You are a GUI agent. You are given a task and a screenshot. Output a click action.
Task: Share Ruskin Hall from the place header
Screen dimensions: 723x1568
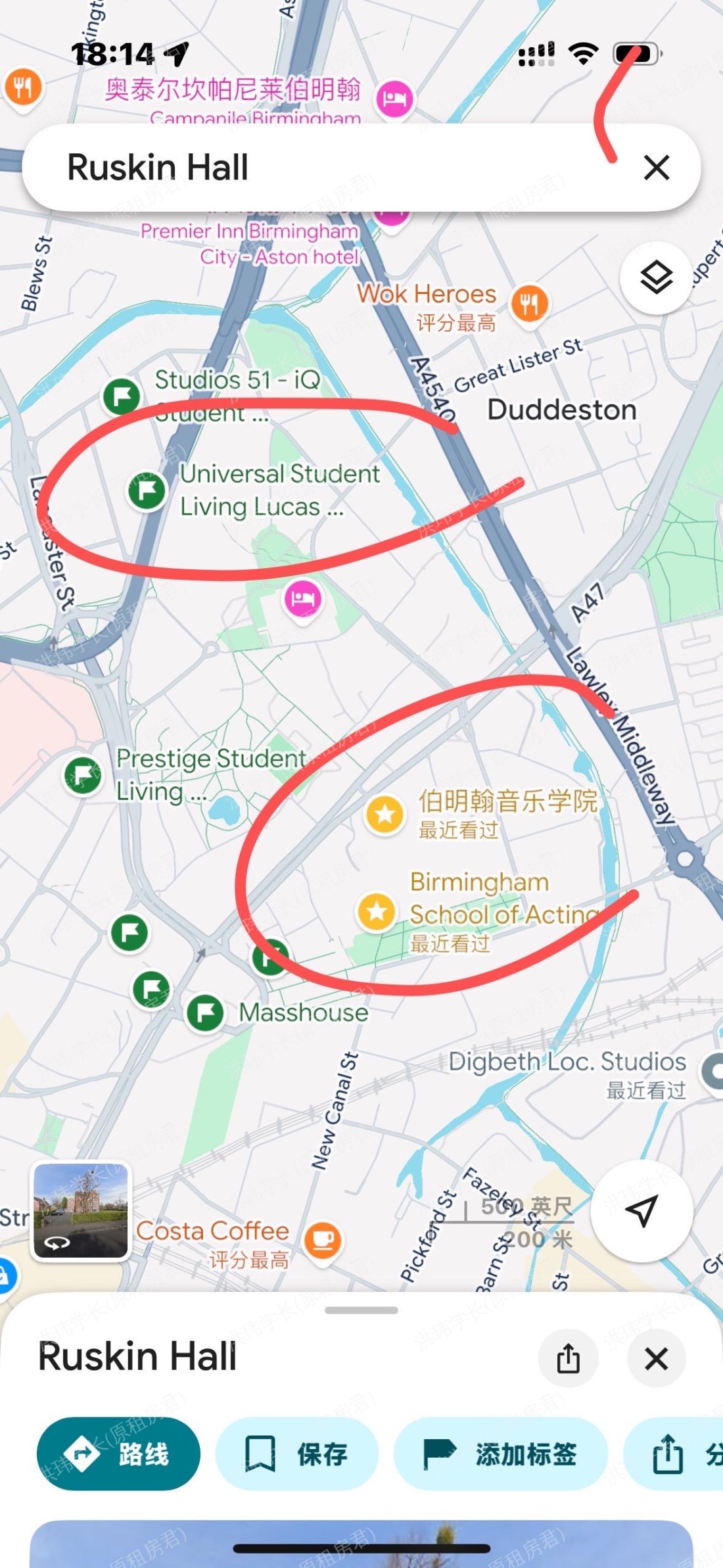(568, 1358)
